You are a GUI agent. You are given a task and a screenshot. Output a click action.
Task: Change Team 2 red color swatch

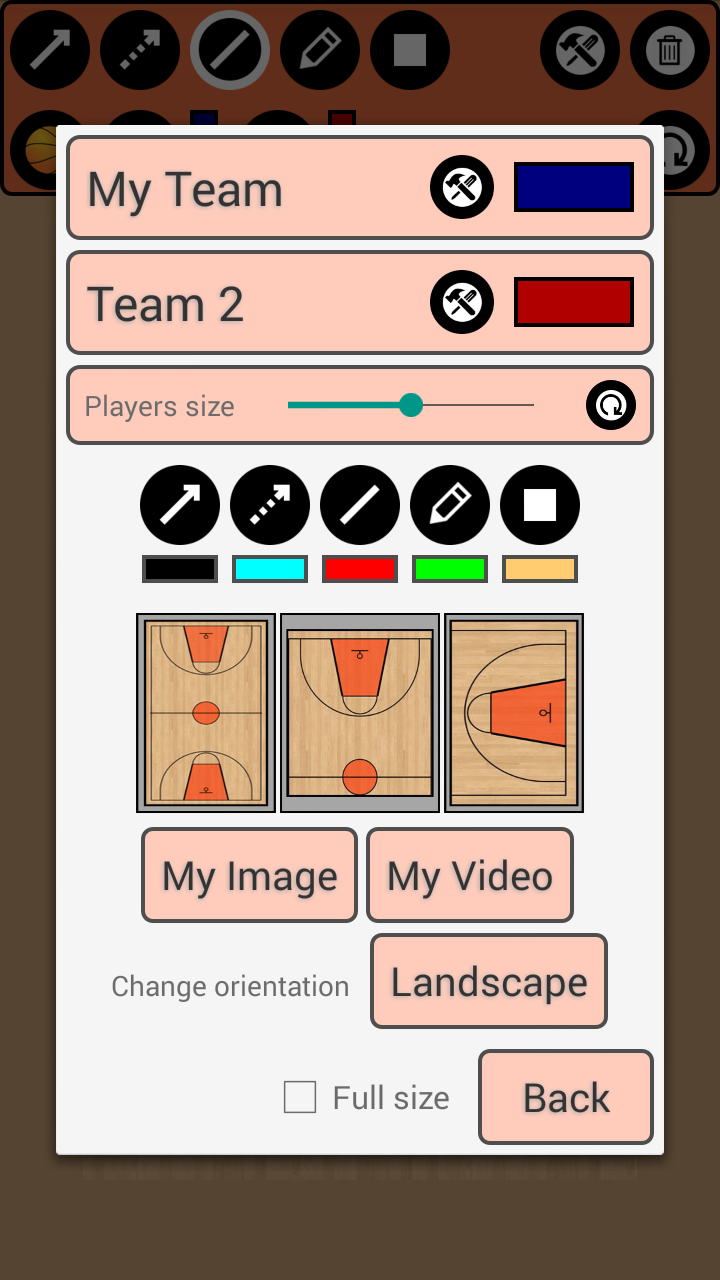[573, 302]
